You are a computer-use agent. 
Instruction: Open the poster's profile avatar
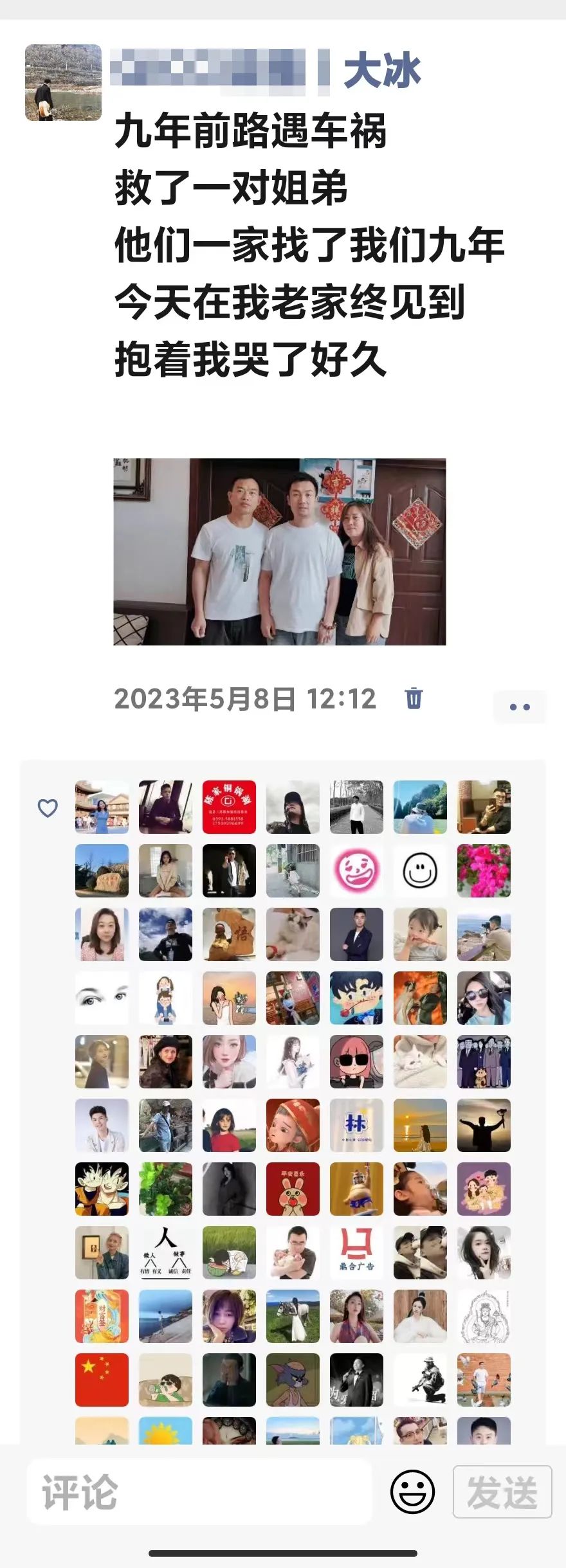point(63,83)
